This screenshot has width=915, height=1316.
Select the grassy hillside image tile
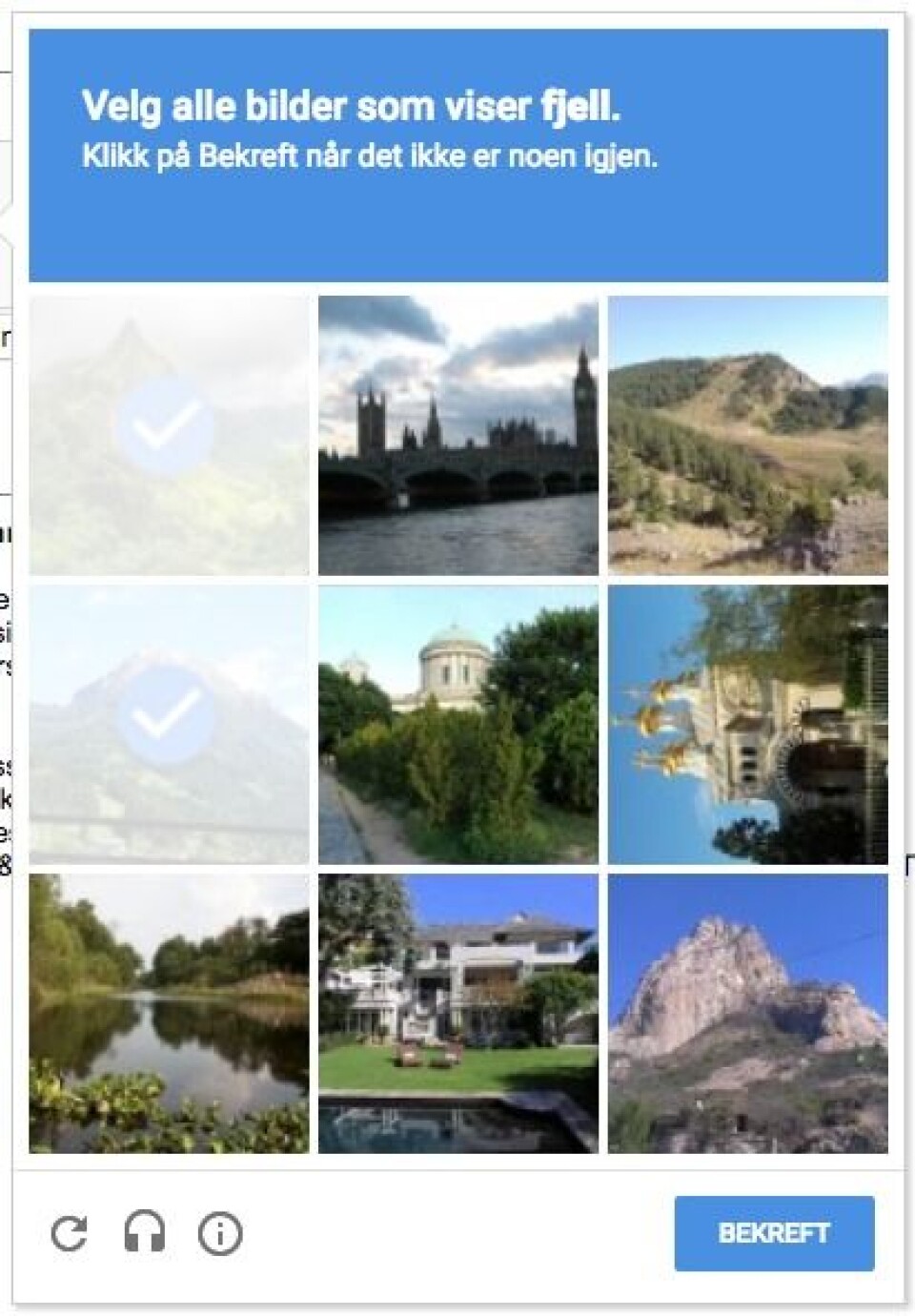[x=748, y=435]
